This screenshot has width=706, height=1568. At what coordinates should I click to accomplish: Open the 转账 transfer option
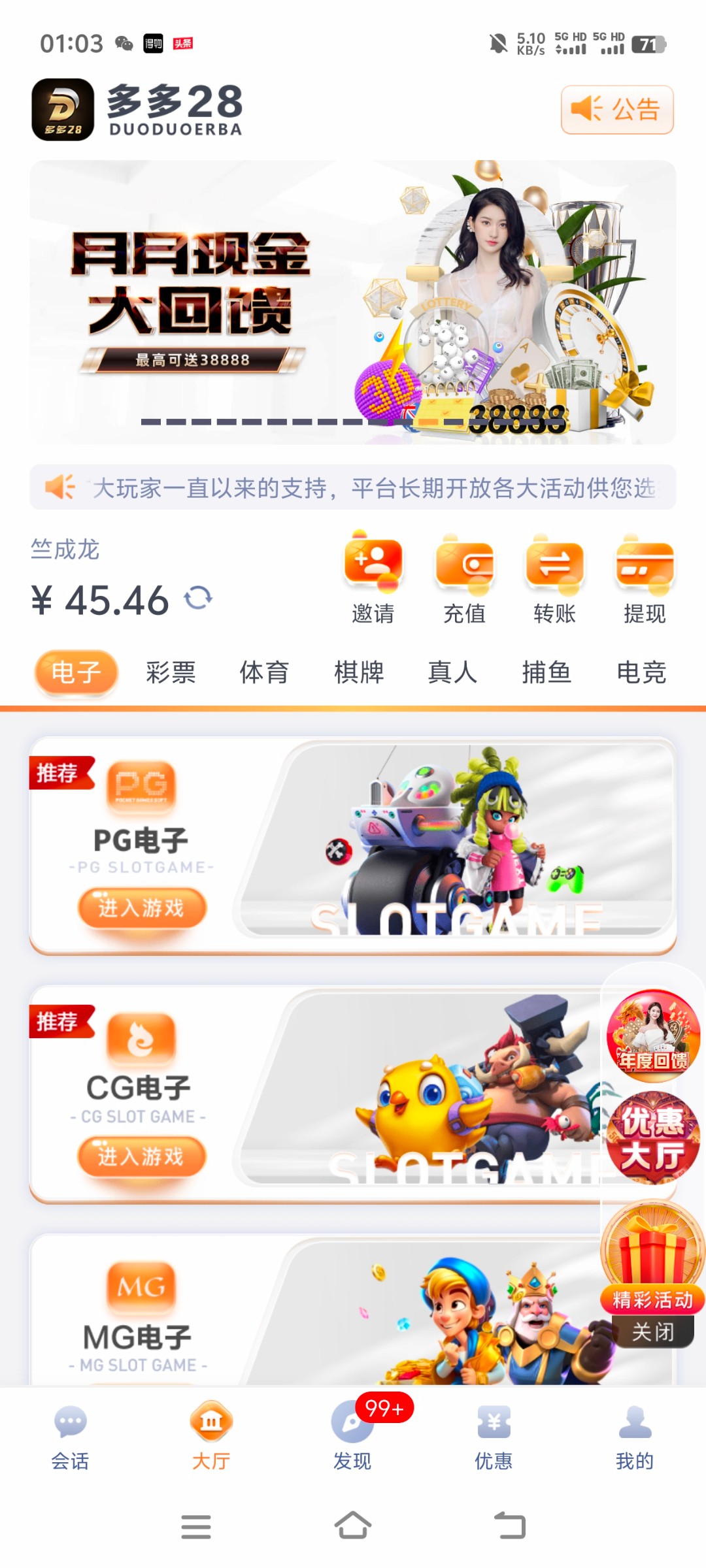tap(554, 578)
